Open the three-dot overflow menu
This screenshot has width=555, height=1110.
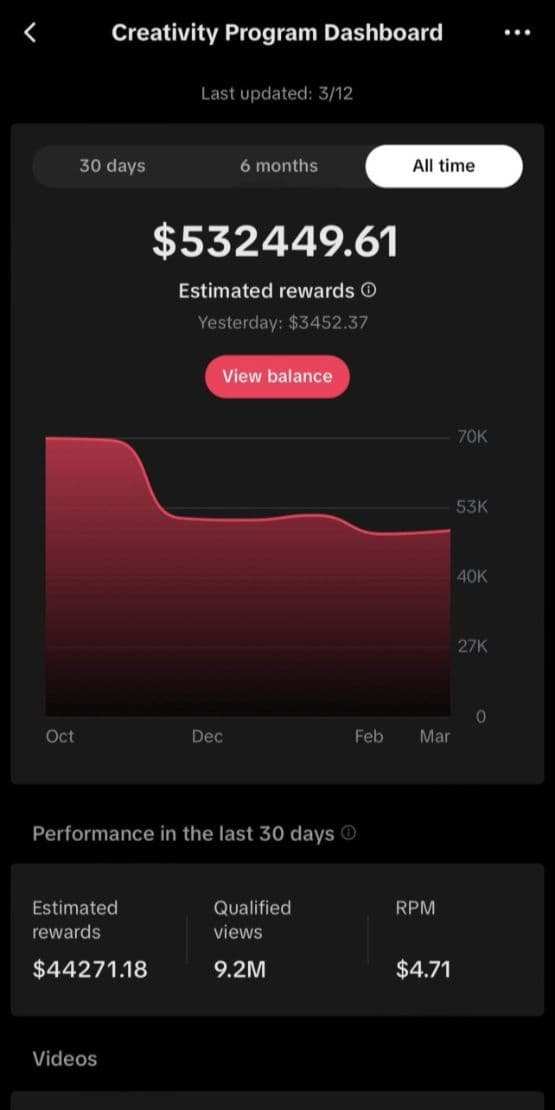point(517,33)
